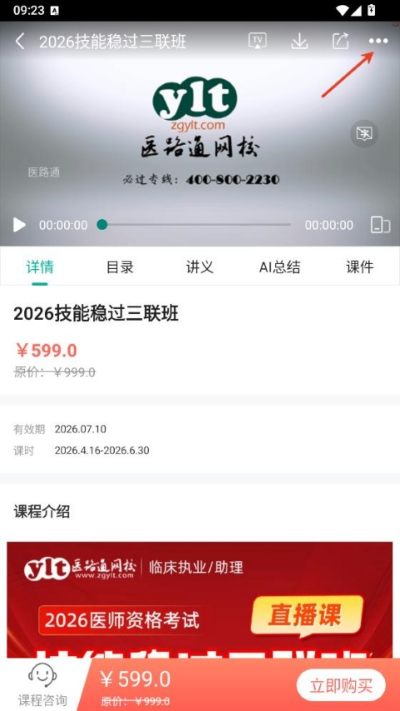Share the 2026技能稳过三联班 course
400x711 pixels.
[x=341, y=41]
